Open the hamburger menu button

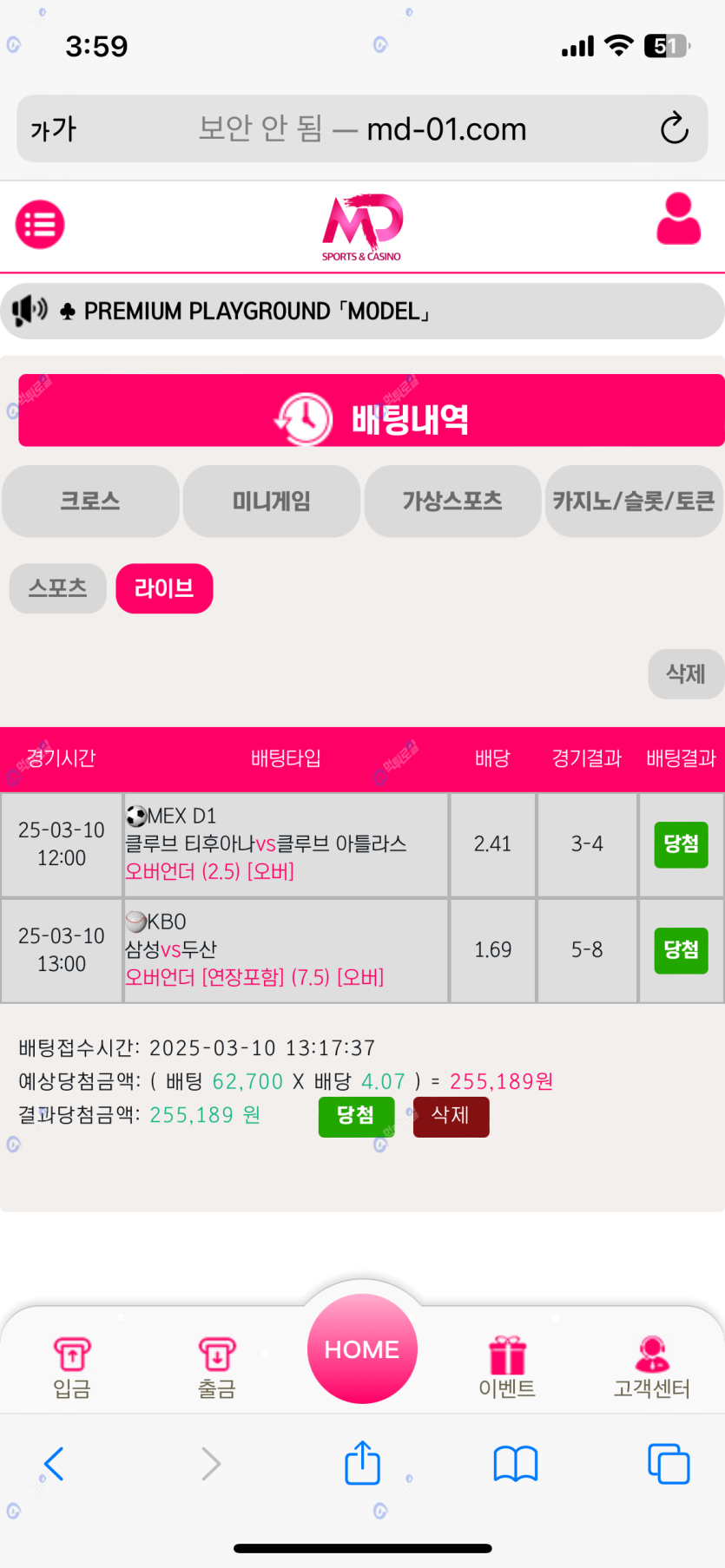click(40, 225)
